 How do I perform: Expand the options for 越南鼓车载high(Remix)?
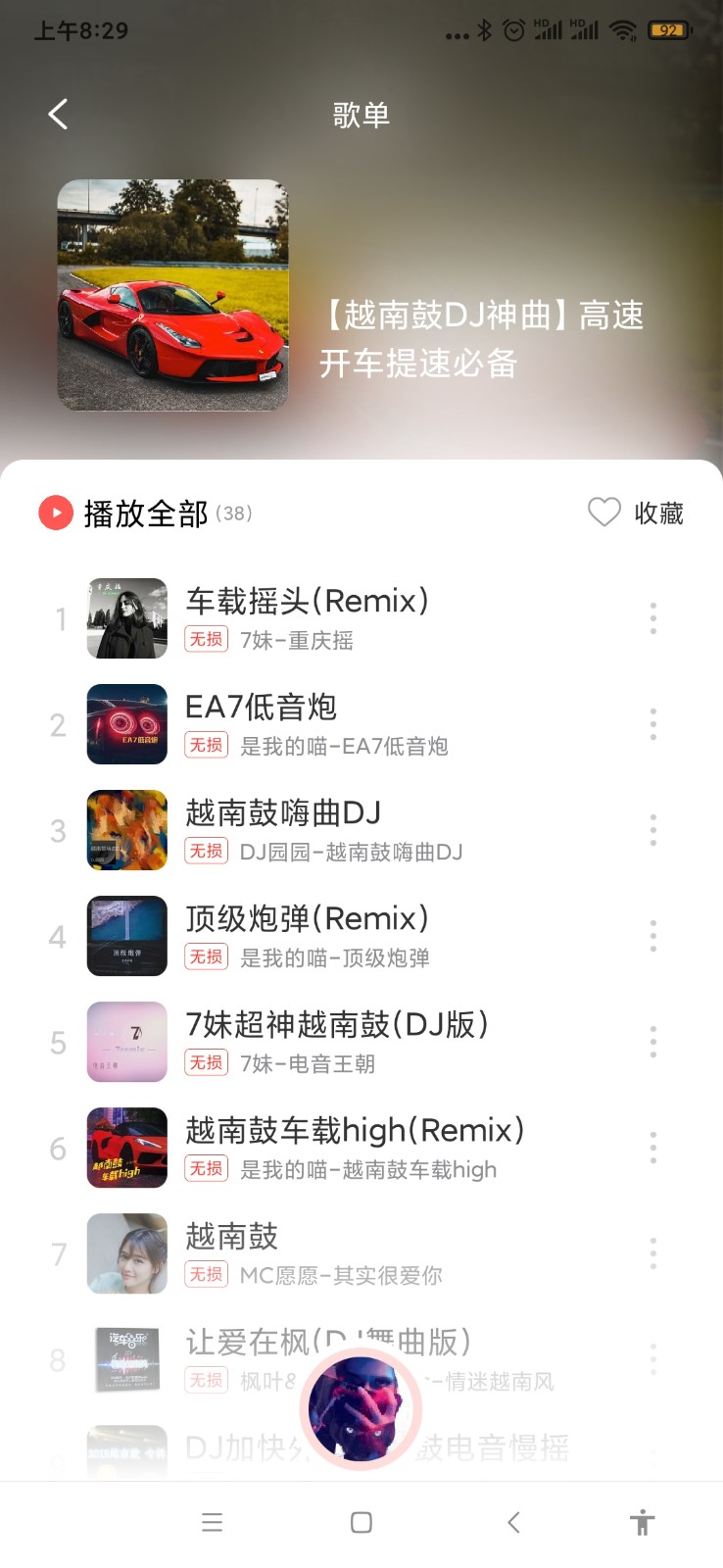[x=652, y=1148]
